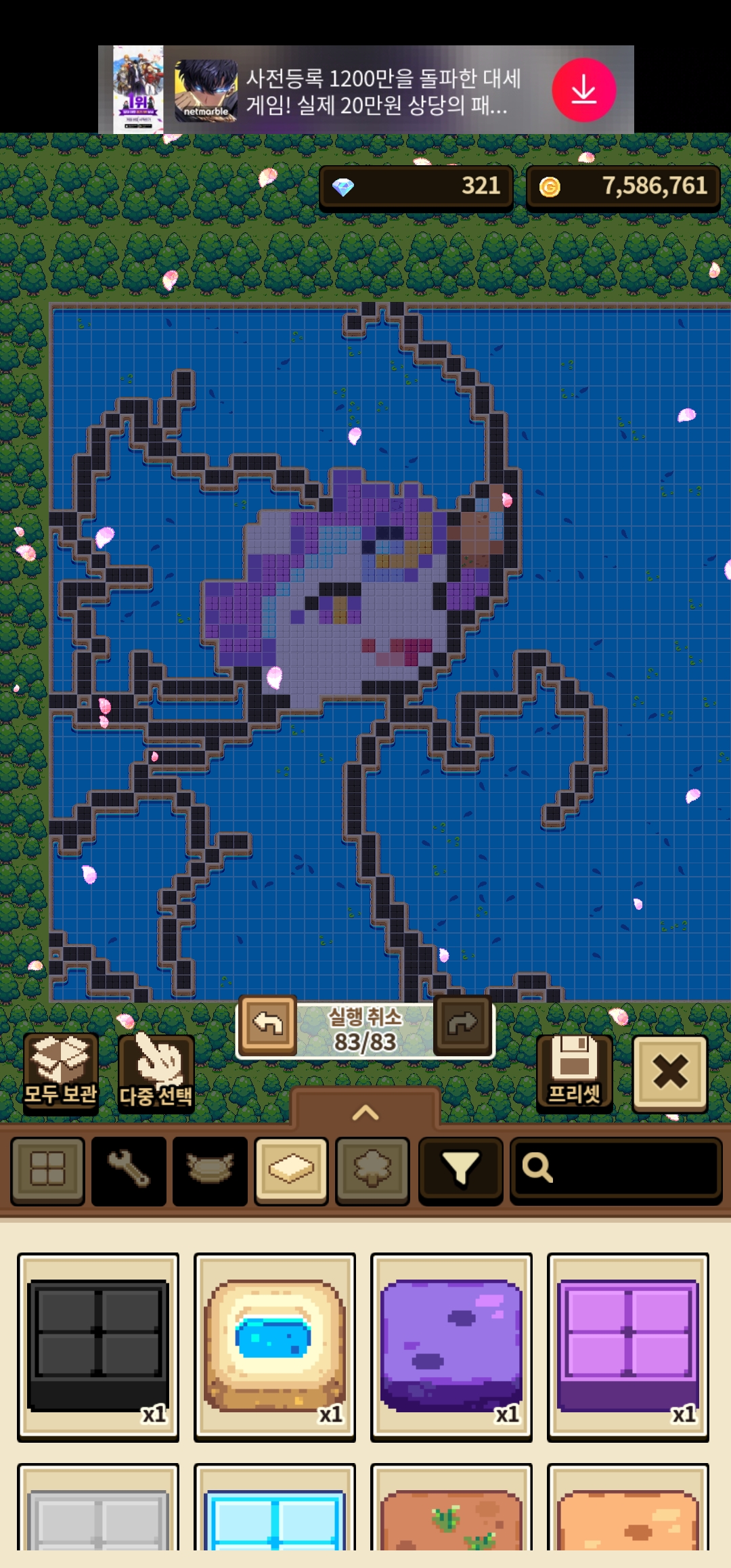731x1568 pixels.
Task: Select the purple stone tile
Action: click(451, 1346)
